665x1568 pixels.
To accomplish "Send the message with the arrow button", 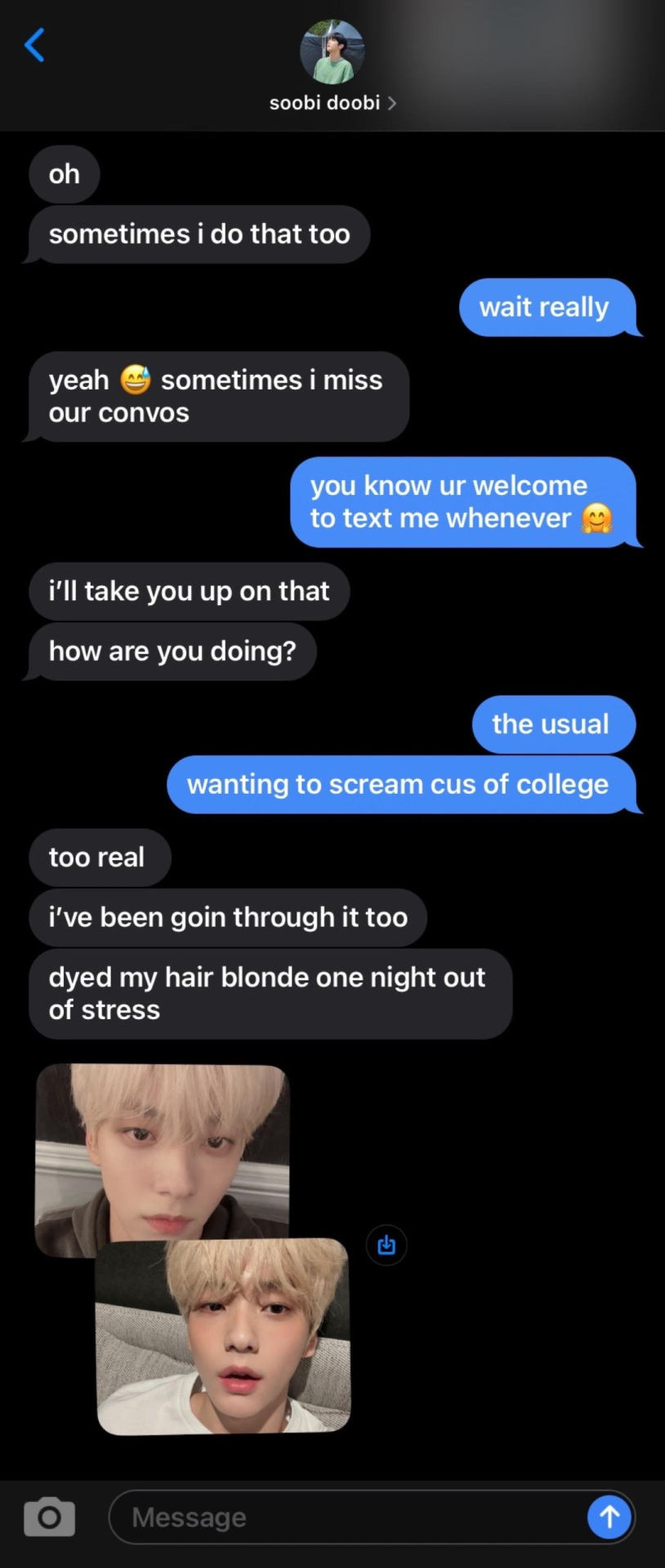I will pyautogui.click(x=609, y=1517).
